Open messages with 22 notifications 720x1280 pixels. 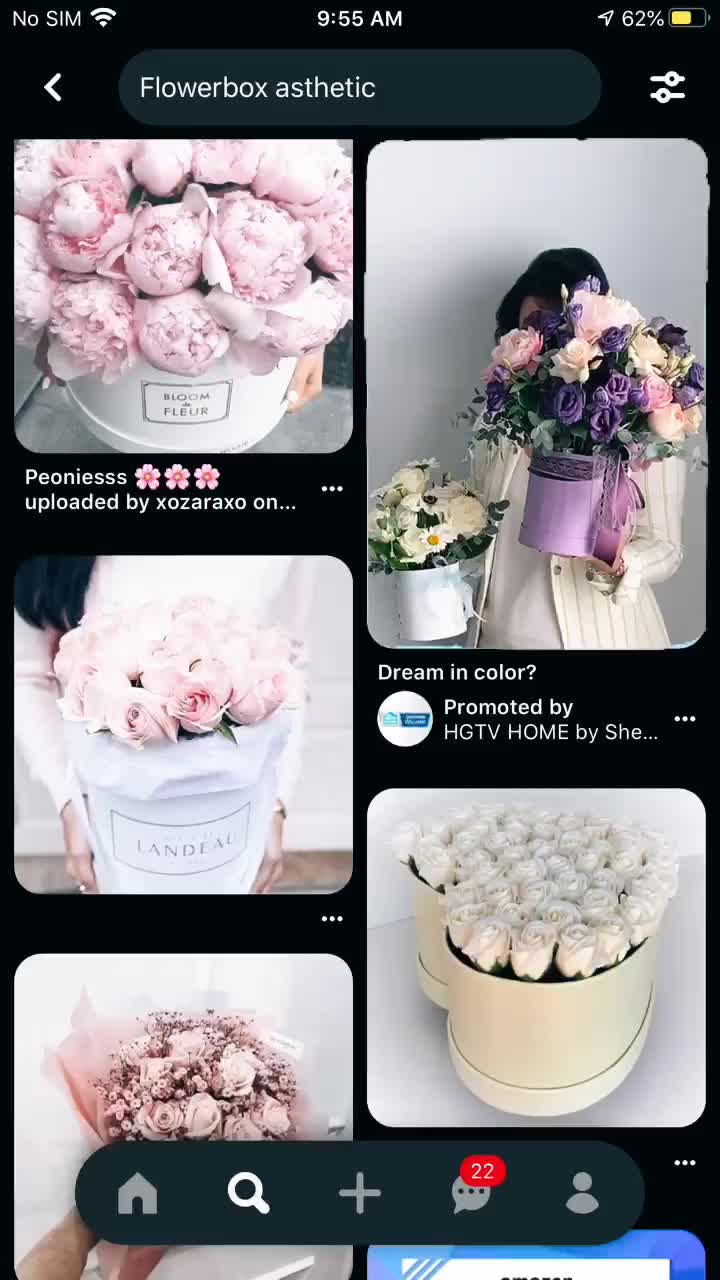click(x=472, y=1193)
